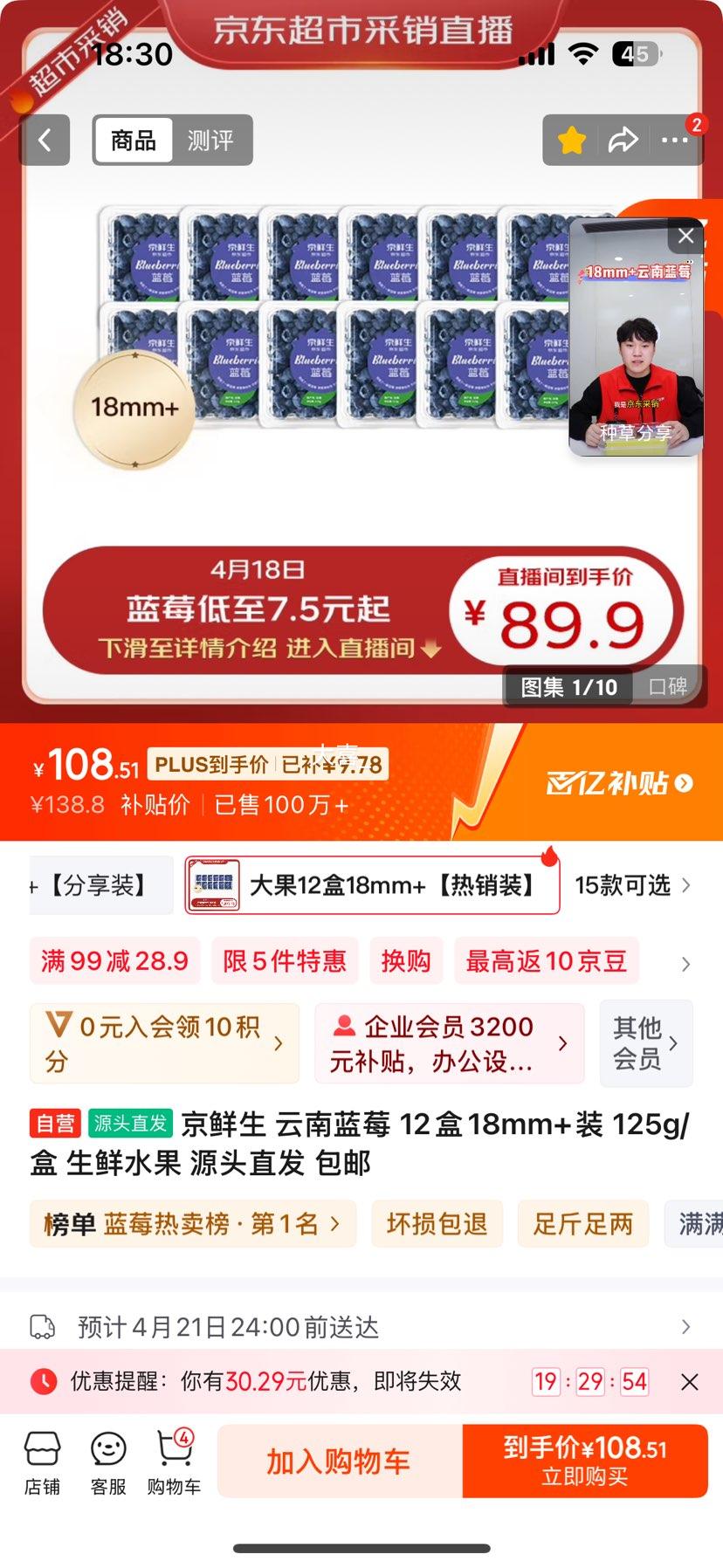Screen dimensions: 723x1568
Task: Open the 购物车 cart with badge 4
Action: [x=173, y=1461]
